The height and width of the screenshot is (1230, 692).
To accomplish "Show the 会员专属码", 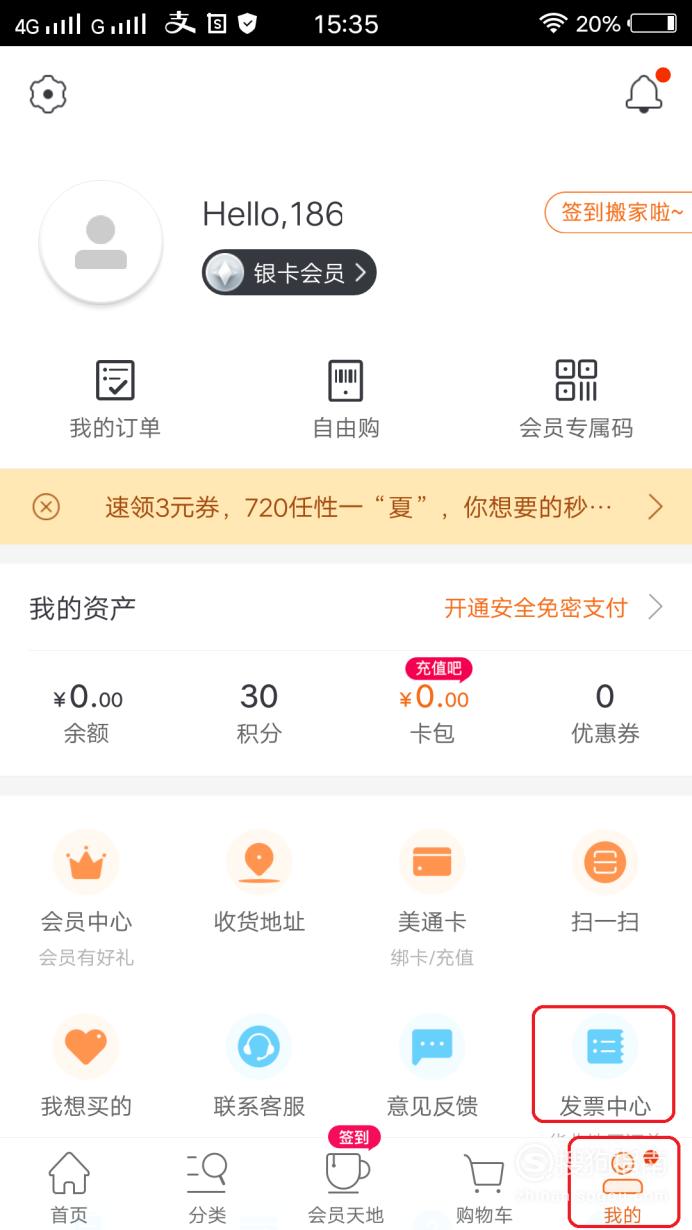I will (x=576, y=399).
